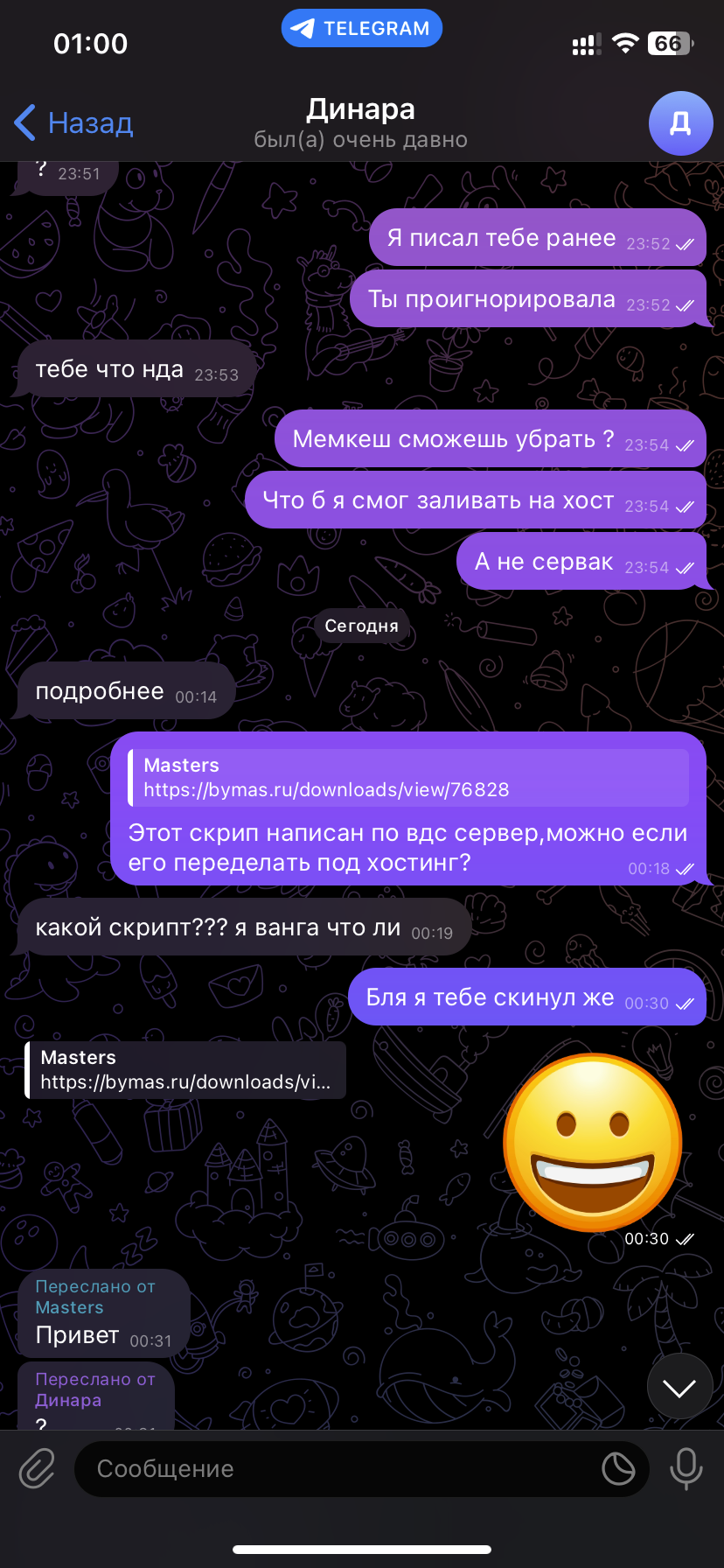Go back using the Назад button
This screenshot has width=724, height=1568.
tap(75, 123)
